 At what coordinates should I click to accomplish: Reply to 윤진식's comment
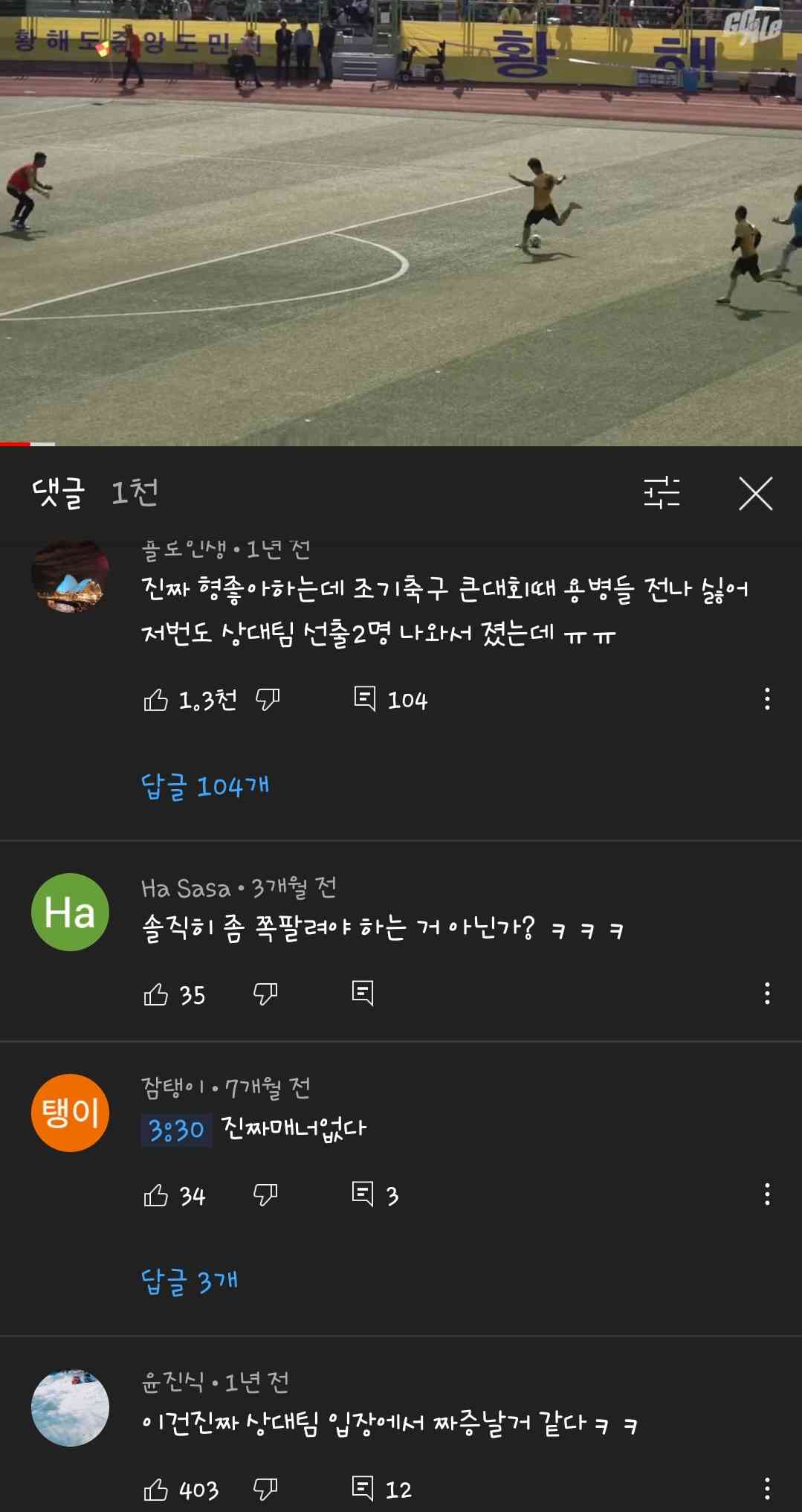point(363,1488)
